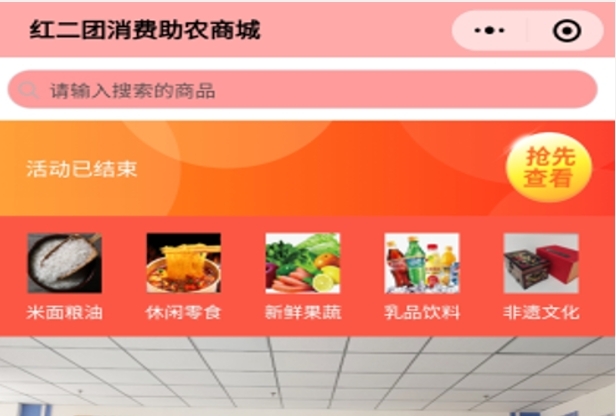
Task: Select the 乳品饮料 category
Action: [x=421, y=275]
